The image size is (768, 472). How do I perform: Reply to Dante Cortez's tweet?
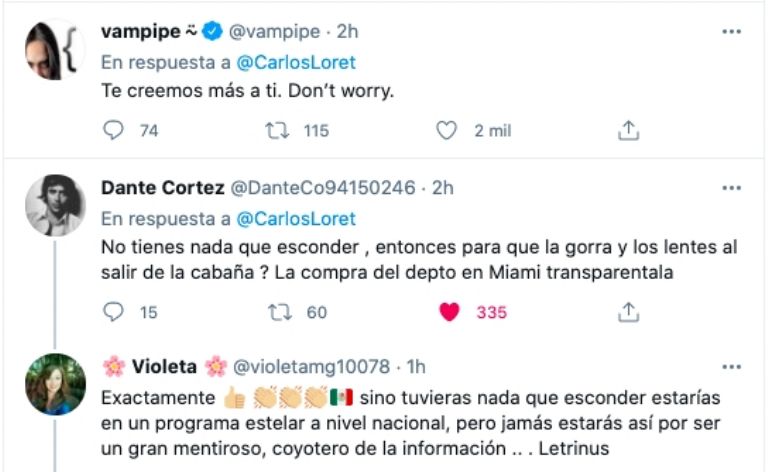click(114, 312)
